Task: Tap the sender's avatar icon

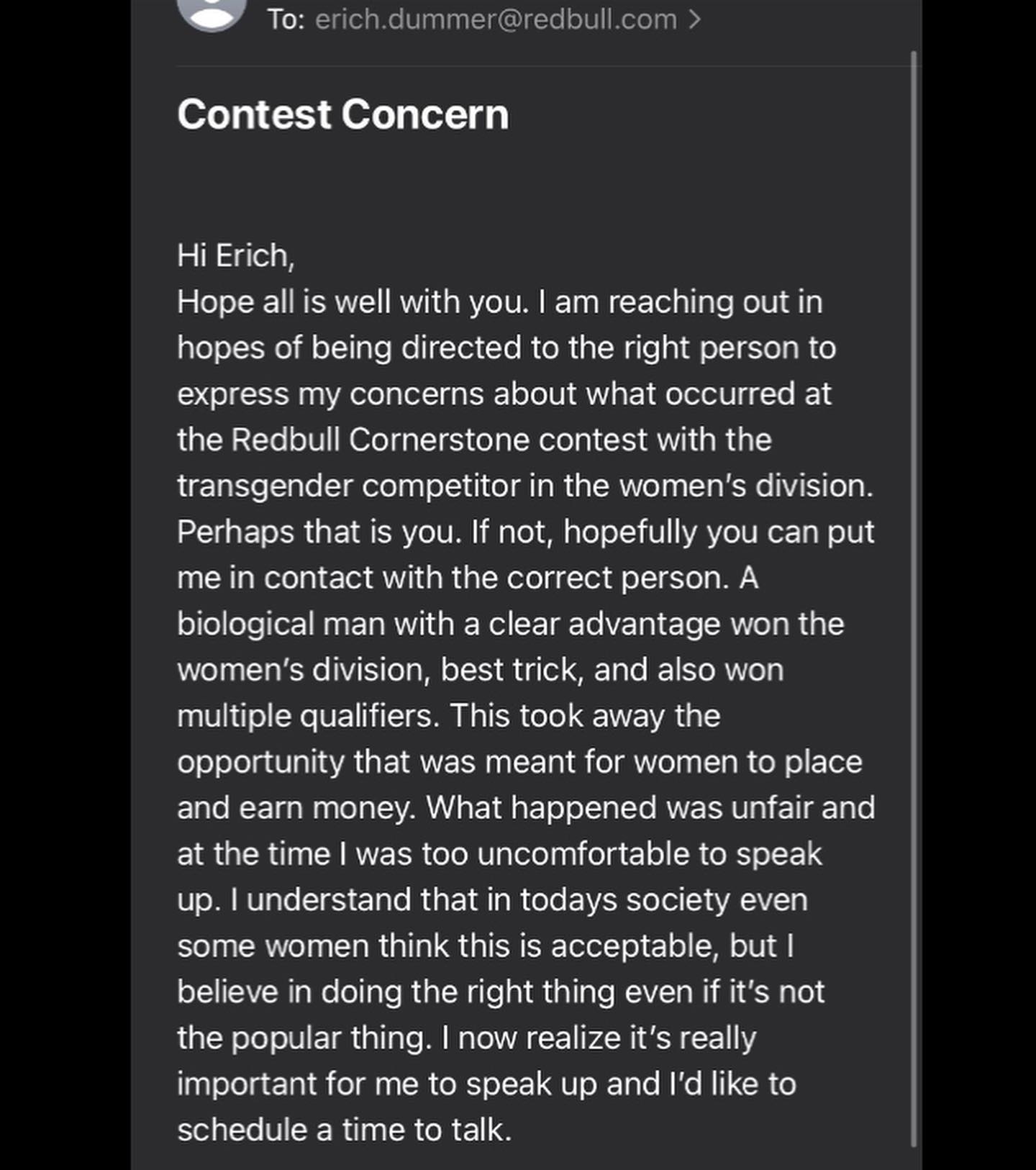Action: 212,12
